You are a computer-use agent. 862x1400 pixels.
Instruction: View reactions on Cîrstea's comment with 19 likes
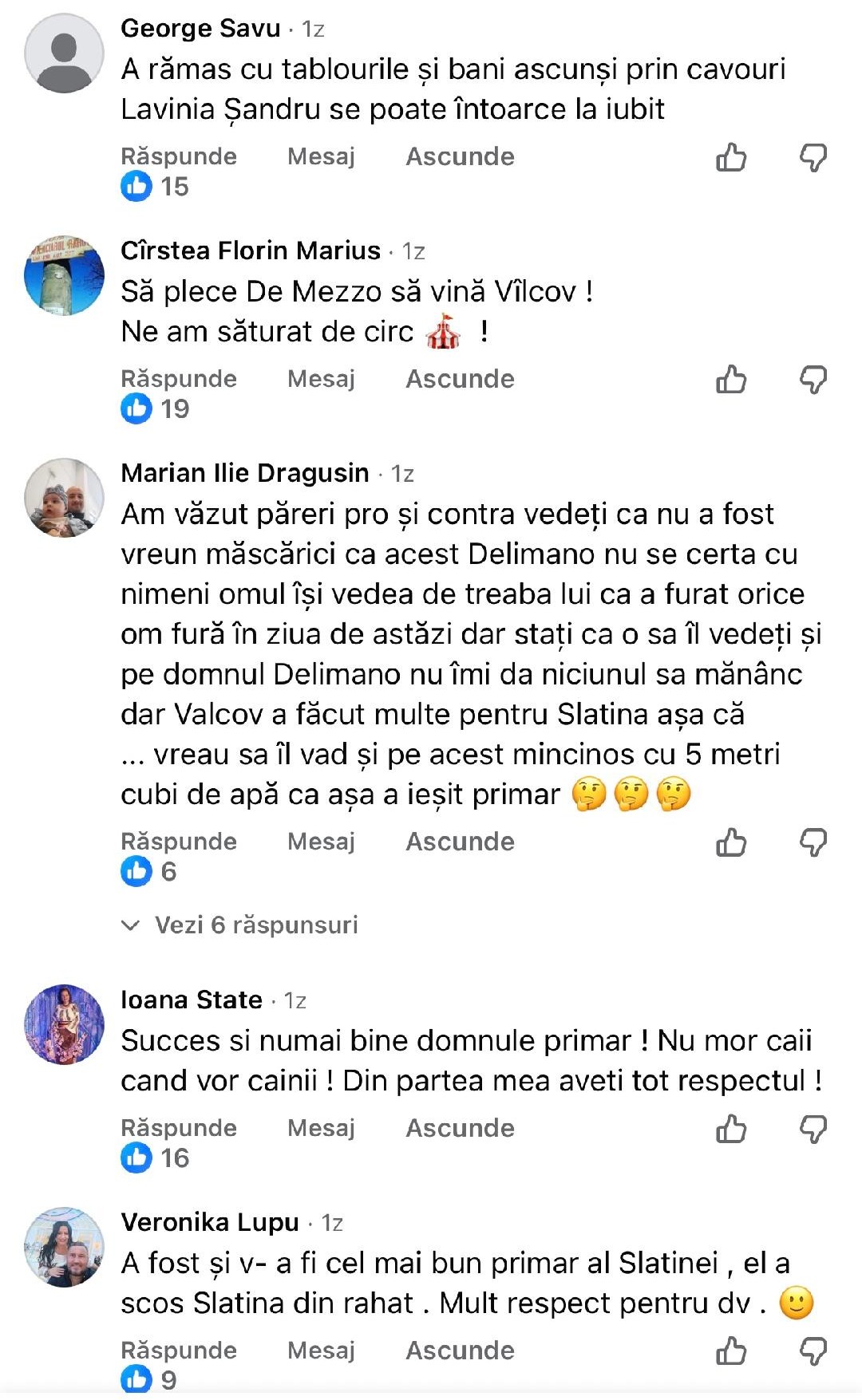click(155, 409)
